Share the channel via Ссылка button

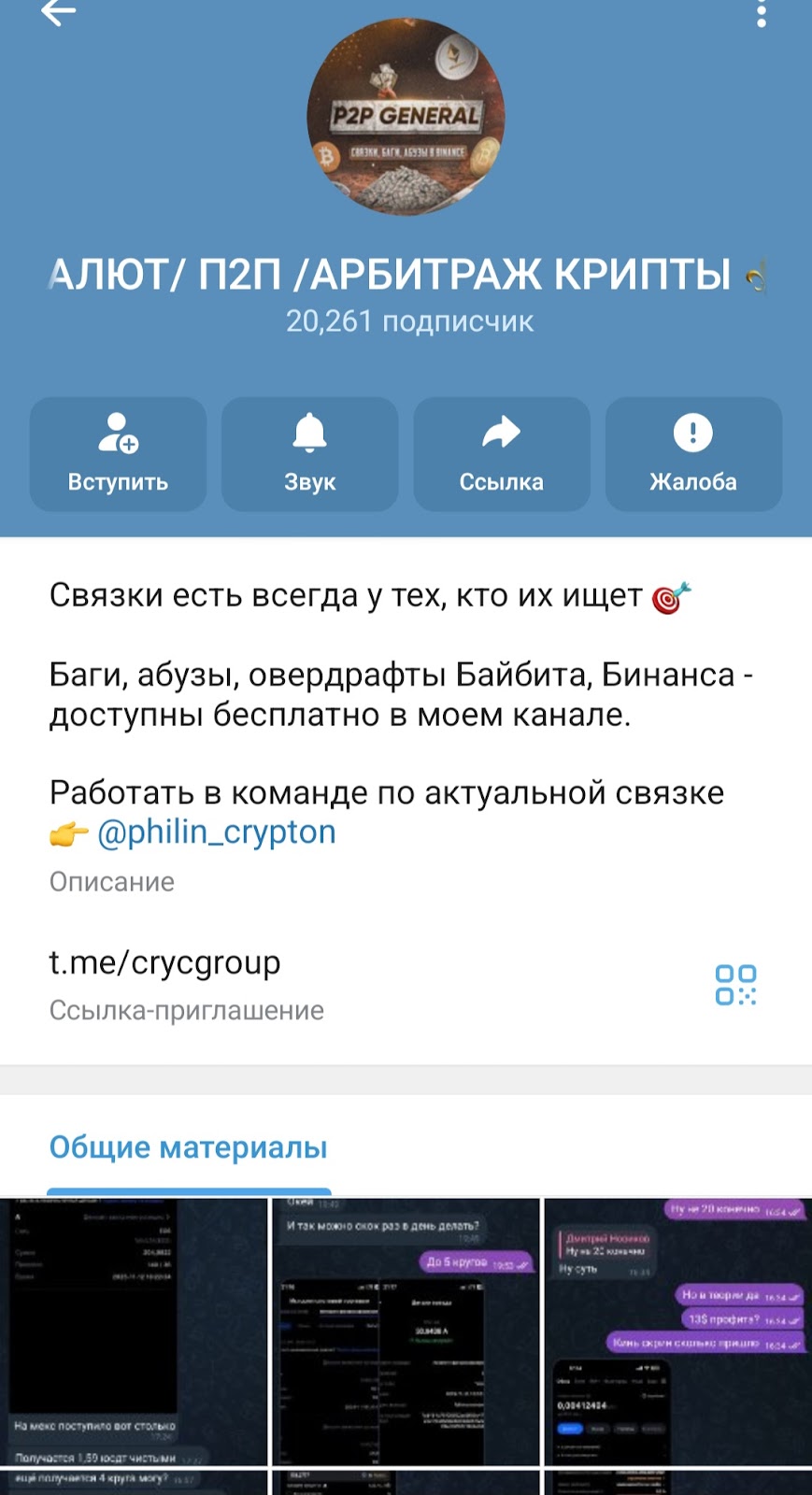[x=502, y=454]
